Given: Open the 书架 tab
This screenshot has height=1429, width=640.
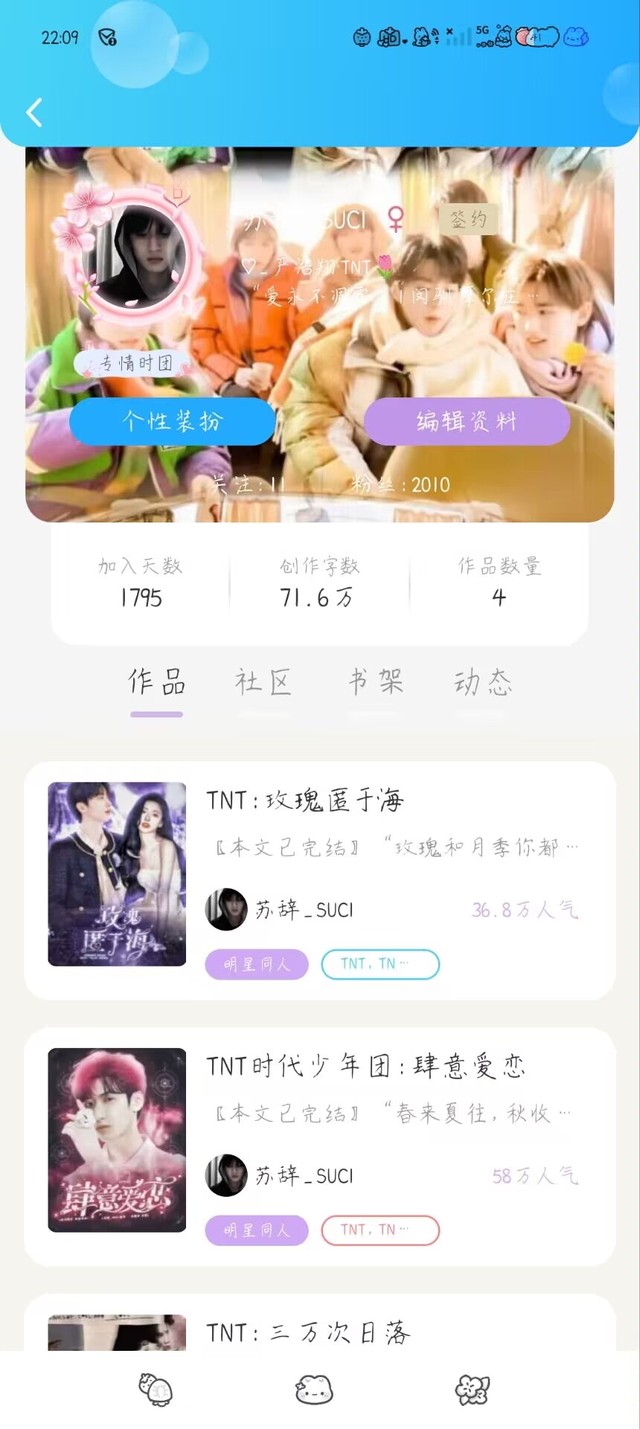Looking at the screenshot, I should (x=375, y=683).
